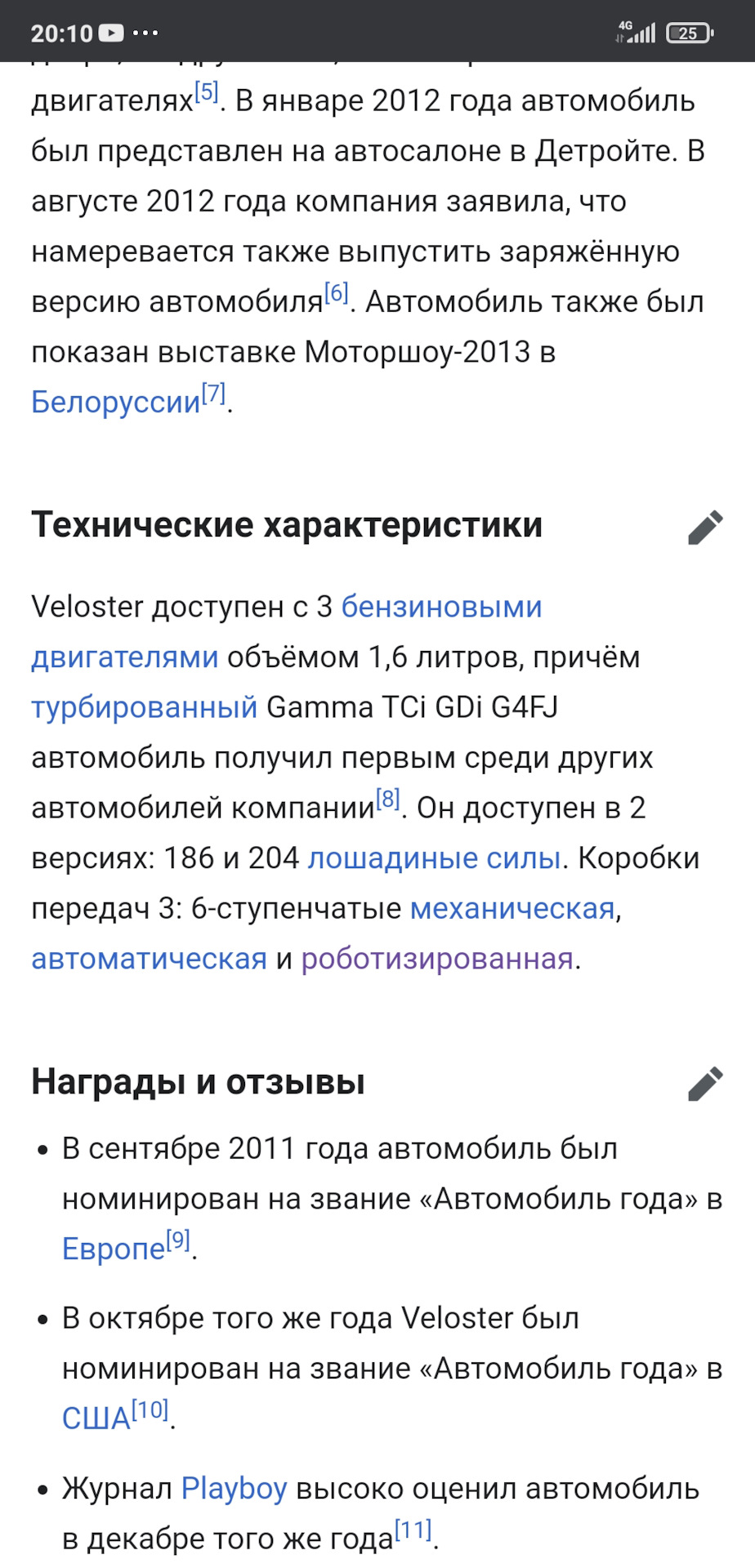Open the Playboy magazine link

click(234, 1488)
